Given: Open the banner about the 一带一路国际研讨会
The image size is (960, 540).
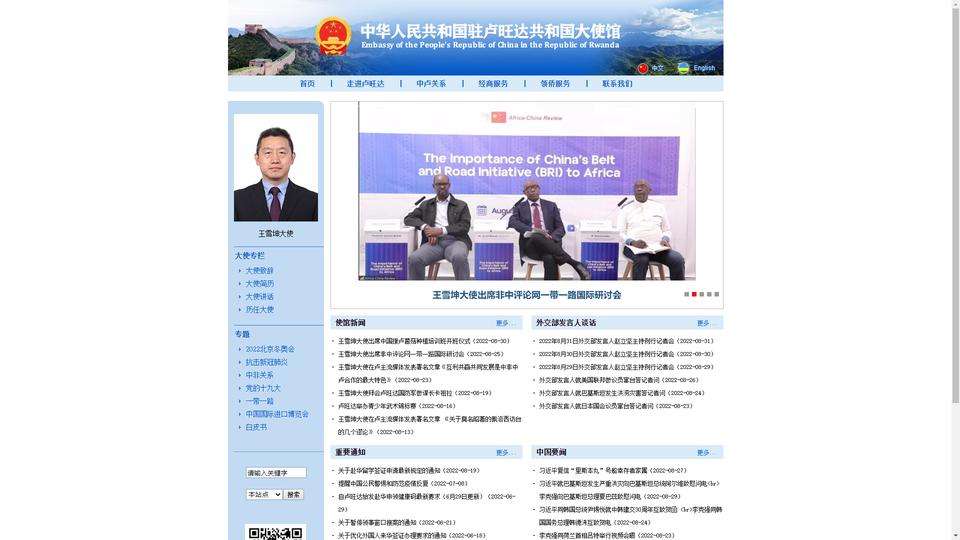Looking at the screenshot, I should [526, 295].
